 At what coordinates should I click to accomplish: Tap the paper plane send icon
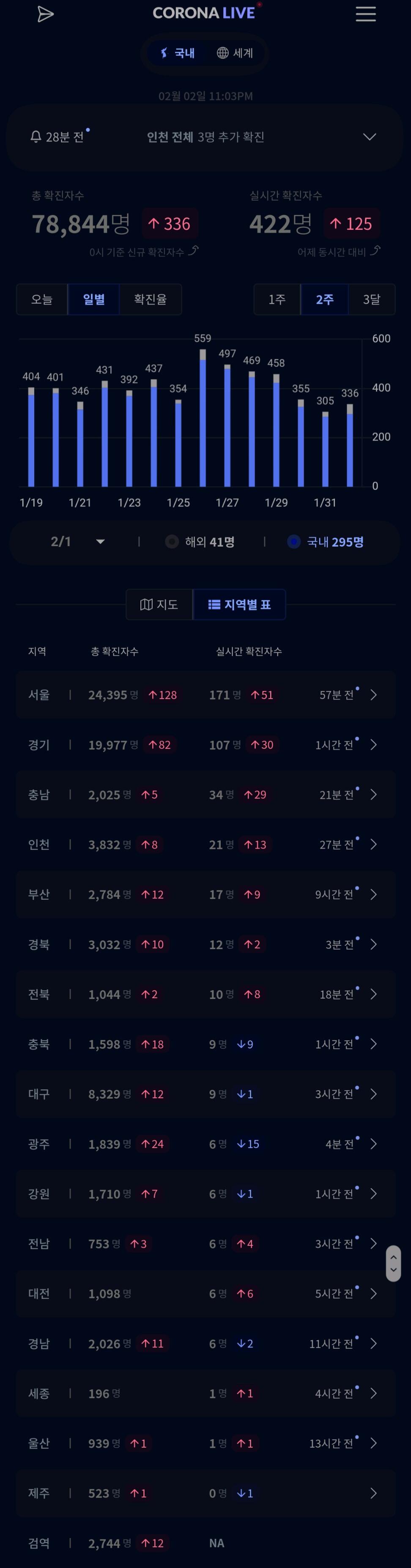pyautogui.click(x=45, y=14)
